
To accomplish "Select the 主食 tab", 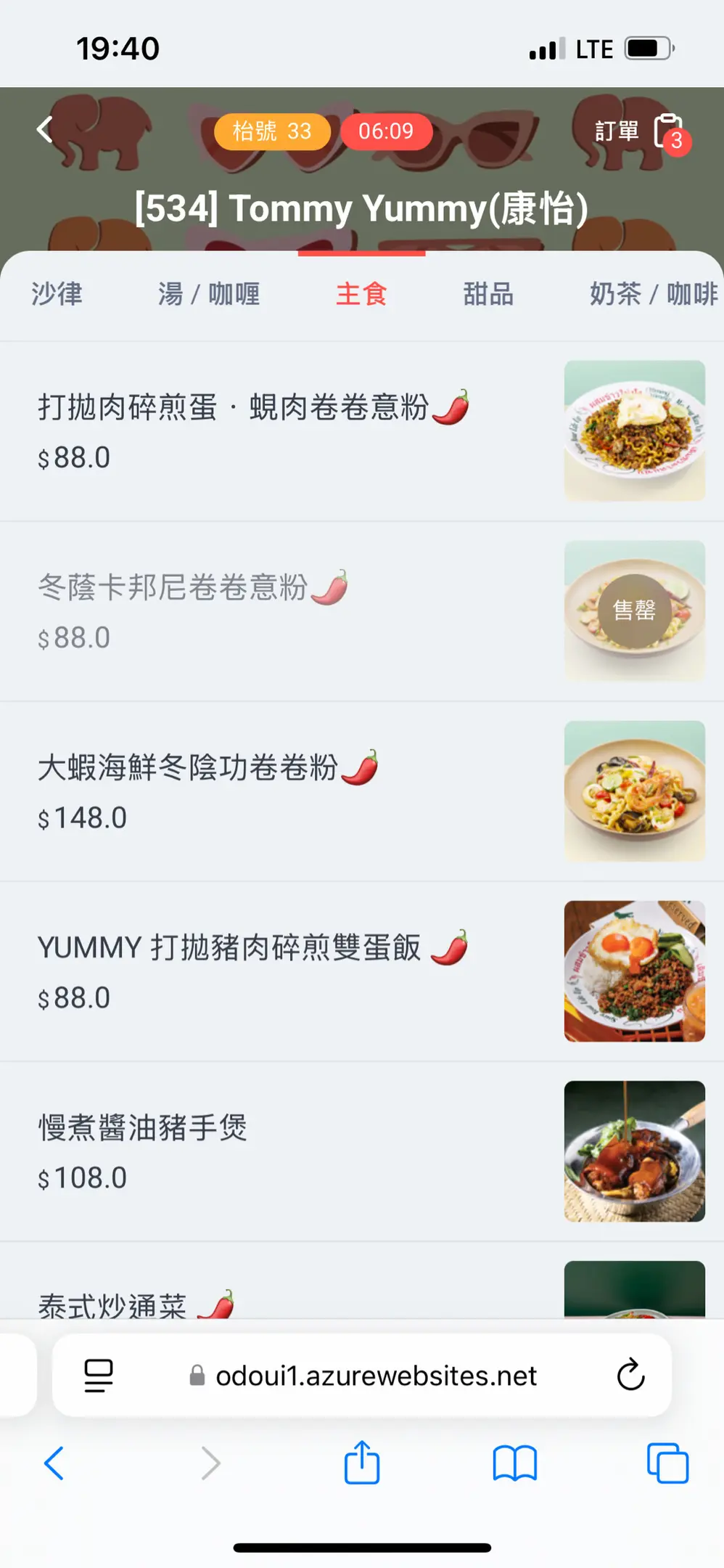I will click(361, 295).
